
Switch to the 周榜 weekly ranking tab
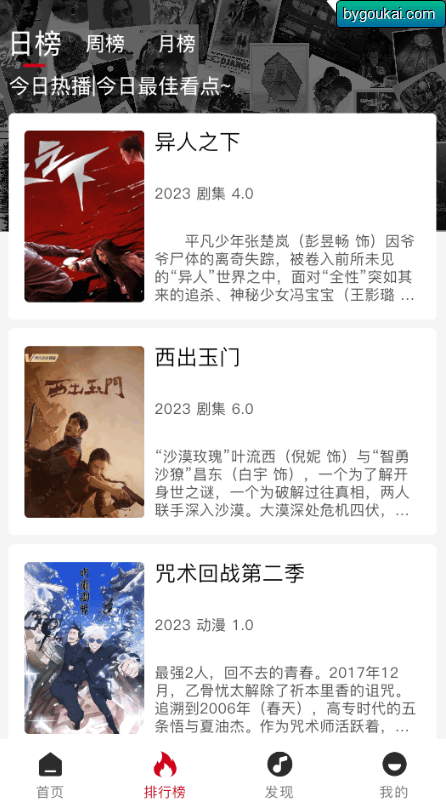click(105, 44)
